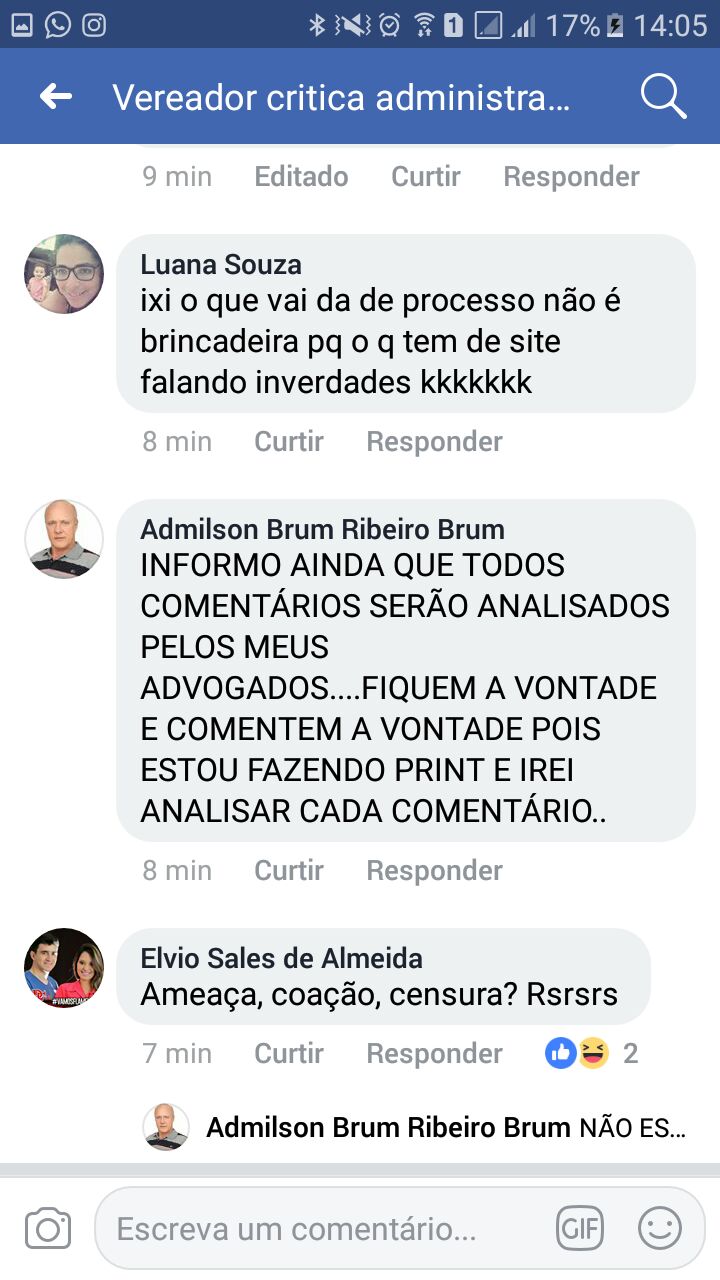This screenshot has width=720, height=1280.
Task: Open the emoji sticker picker
Action: (659, 1229)
